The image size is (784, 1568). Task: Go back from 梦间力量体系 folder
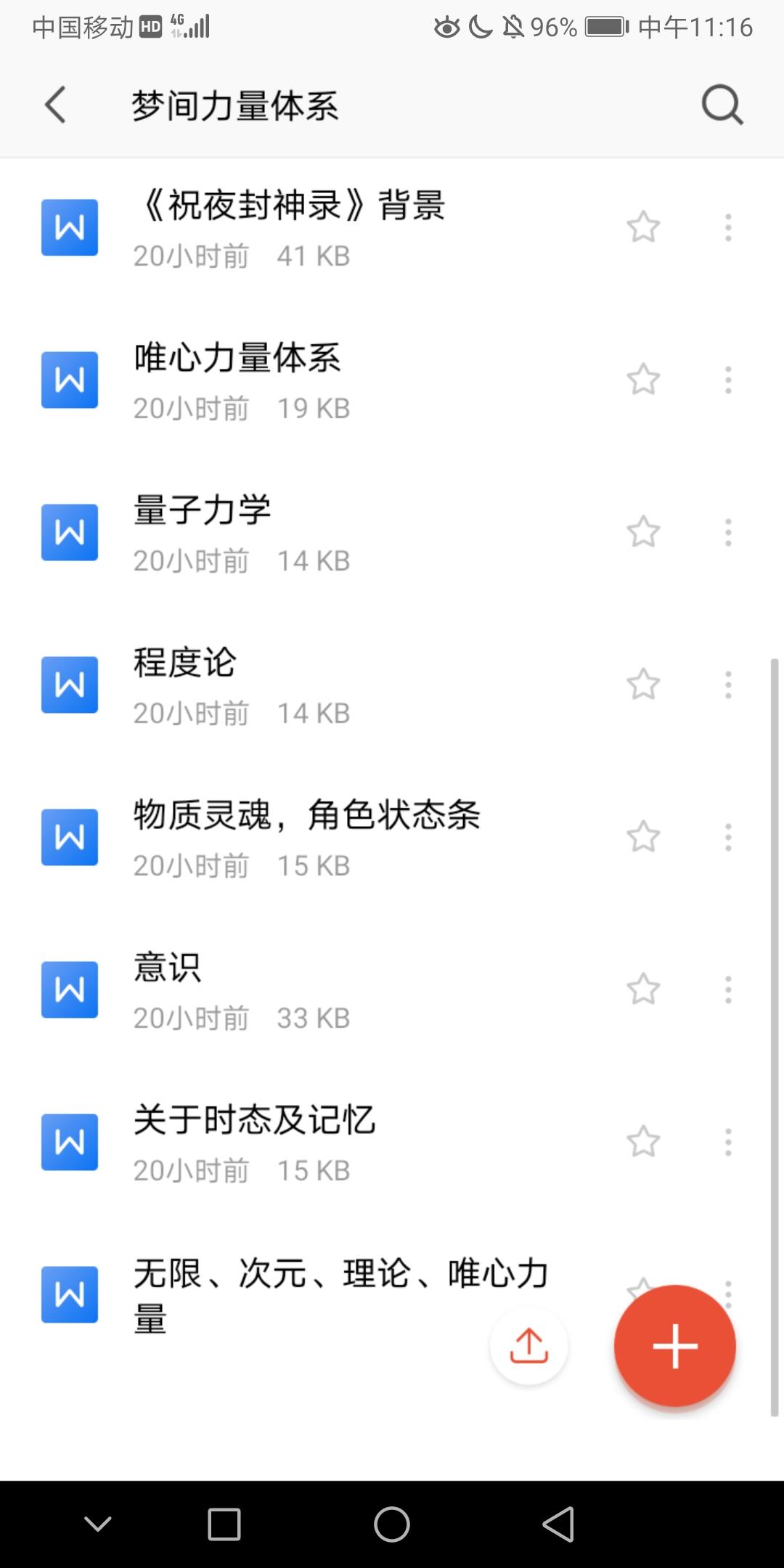(x=55, y=105)
